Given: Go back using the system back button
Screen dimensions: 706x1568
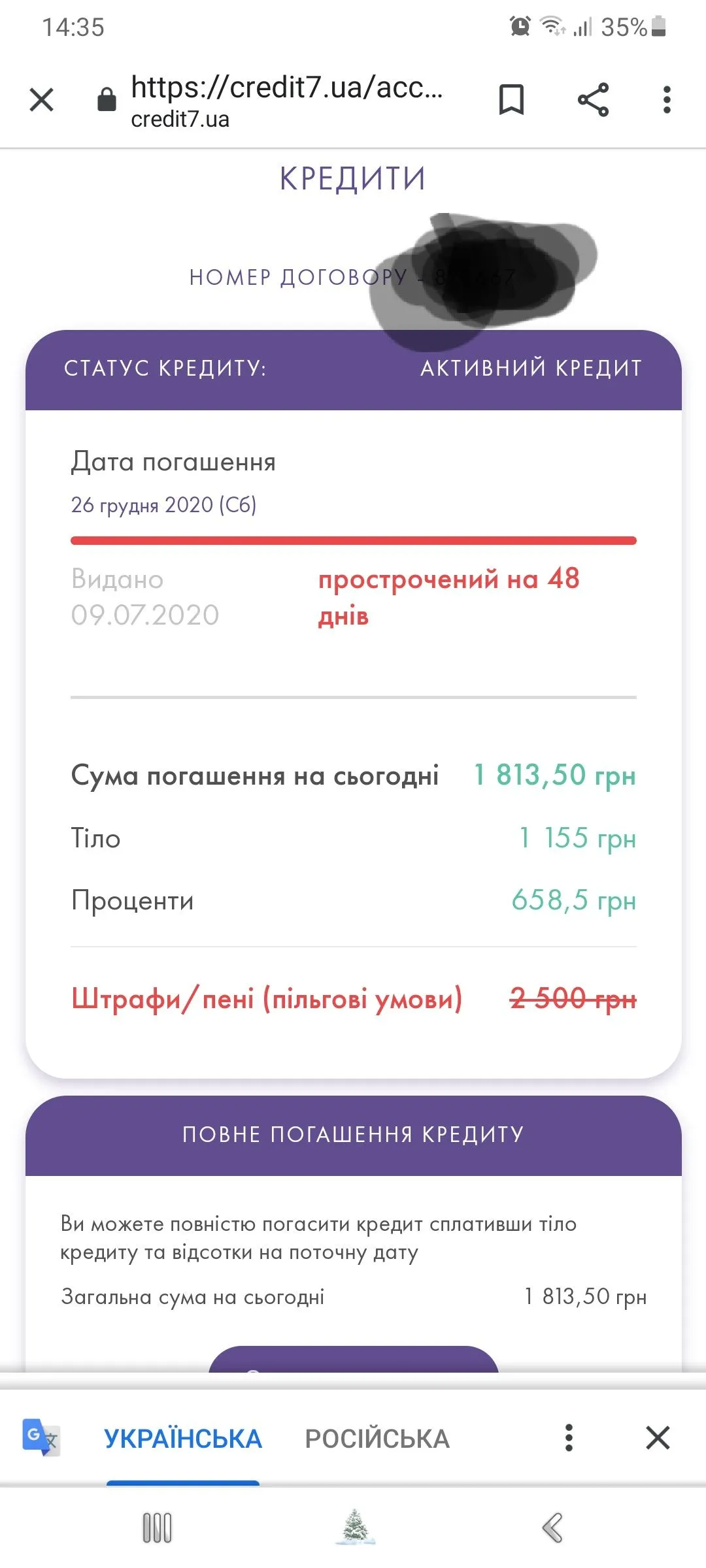Looking at the screenshot, I should pos(552,1528).
